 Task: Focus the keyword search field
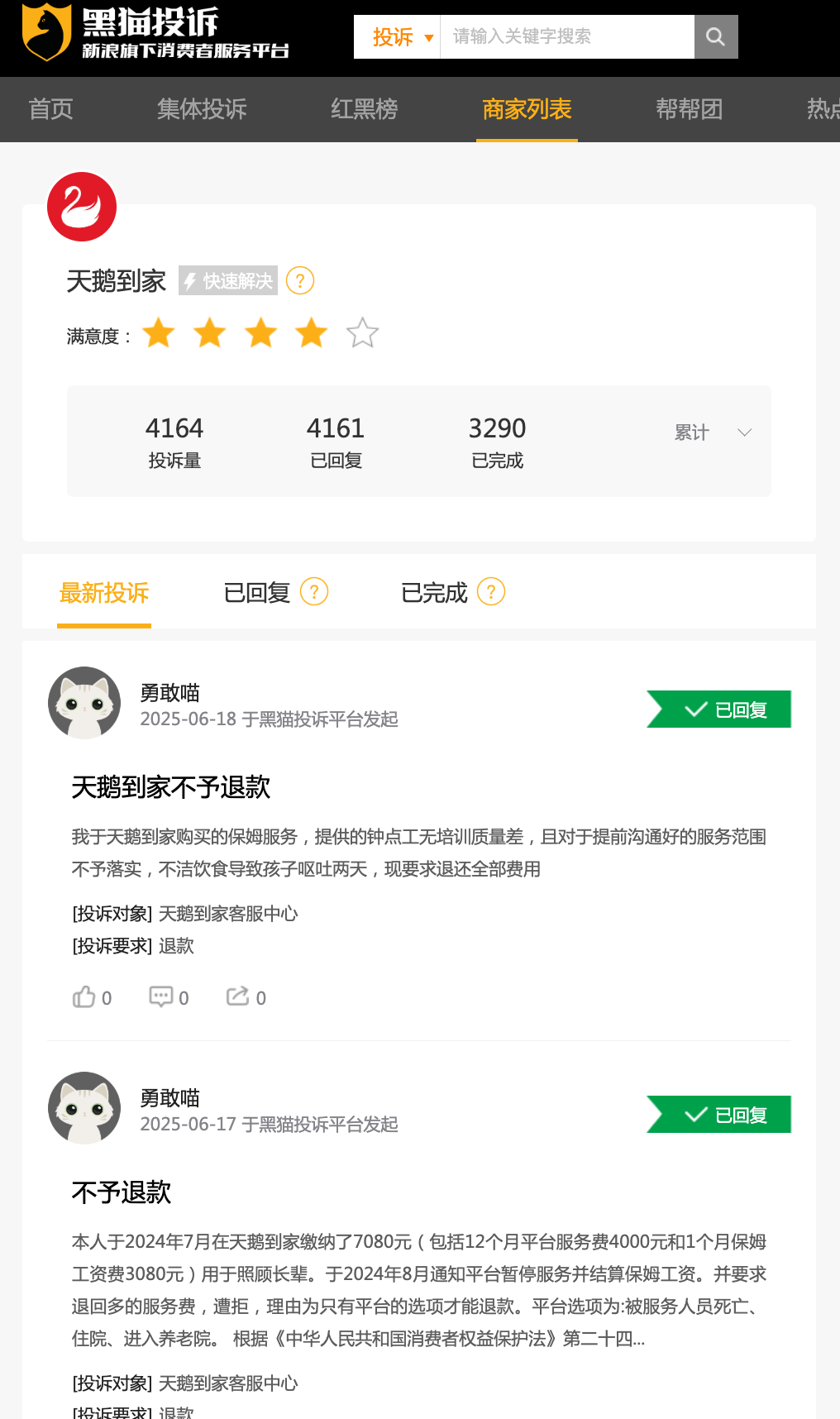566,37
